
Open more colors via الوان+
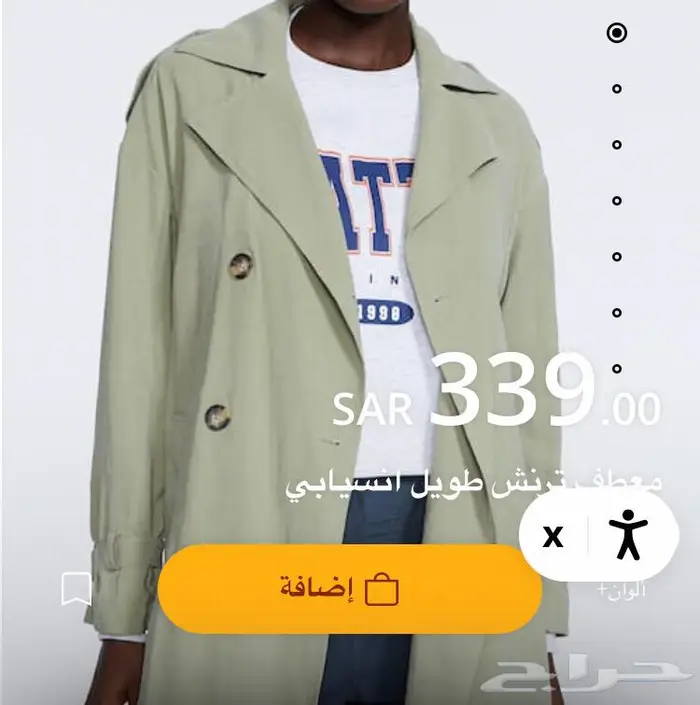(622, 590)
